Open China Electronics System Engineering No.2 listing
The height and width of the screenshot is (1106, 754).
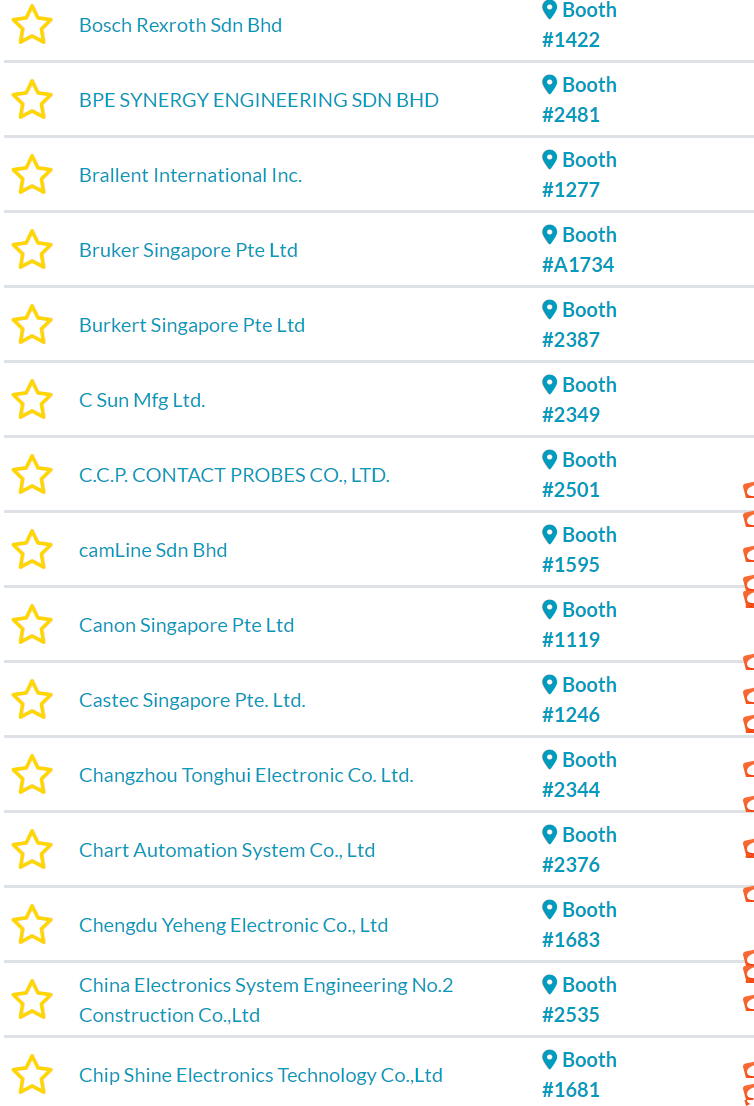(266, 1000)
